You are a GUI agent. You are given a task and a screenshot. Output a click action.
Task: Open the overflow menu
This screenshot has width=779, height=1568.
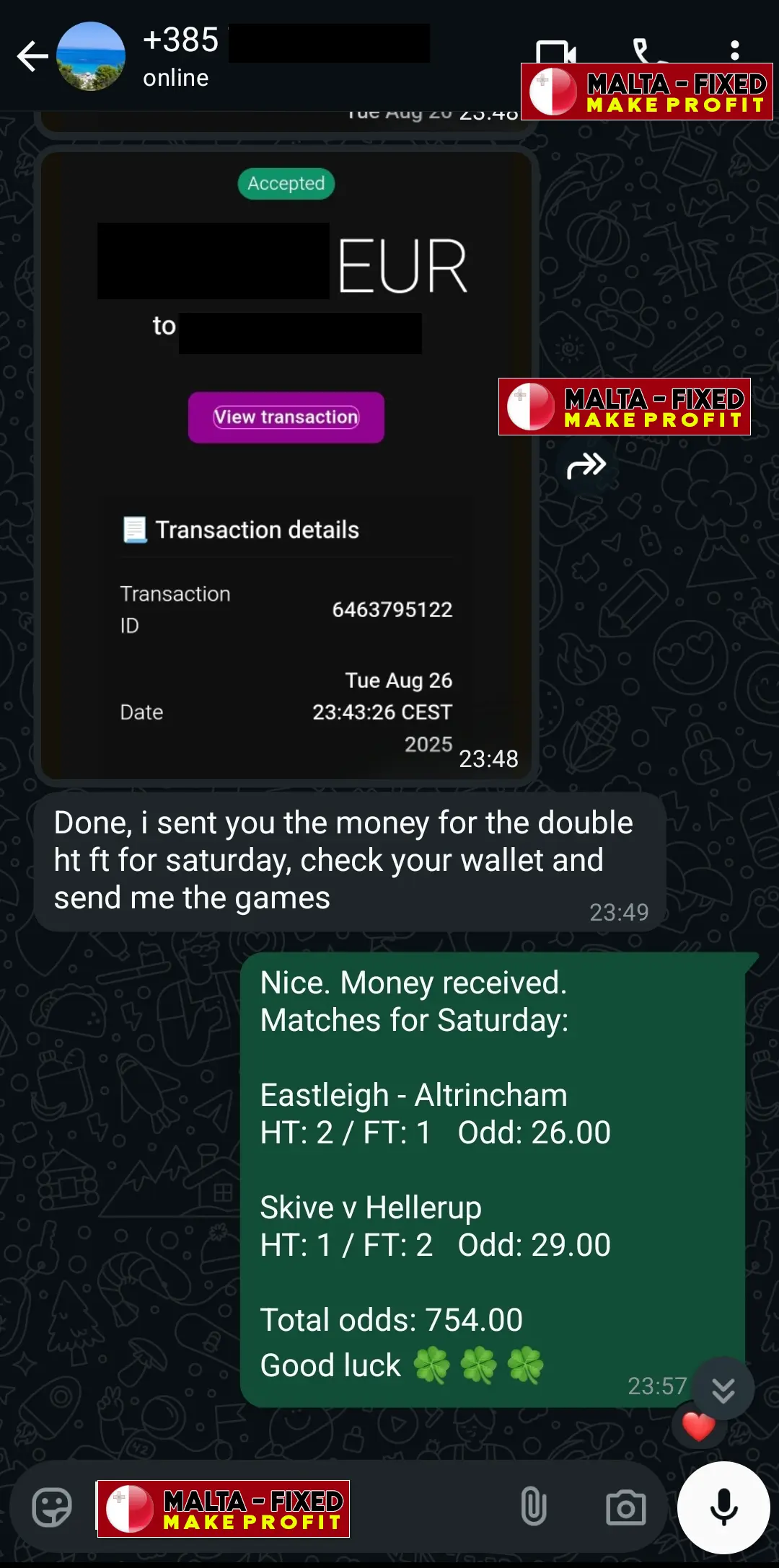click(734, 50)
